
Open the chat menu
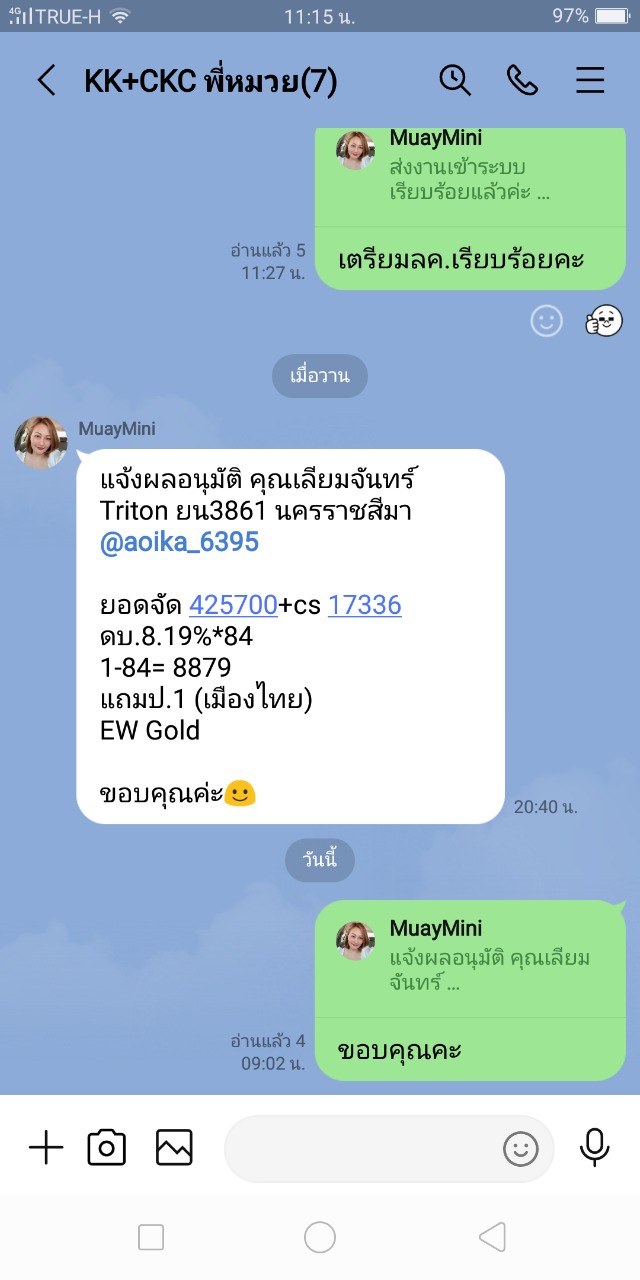pyautogui.click(x=590, y=81)
